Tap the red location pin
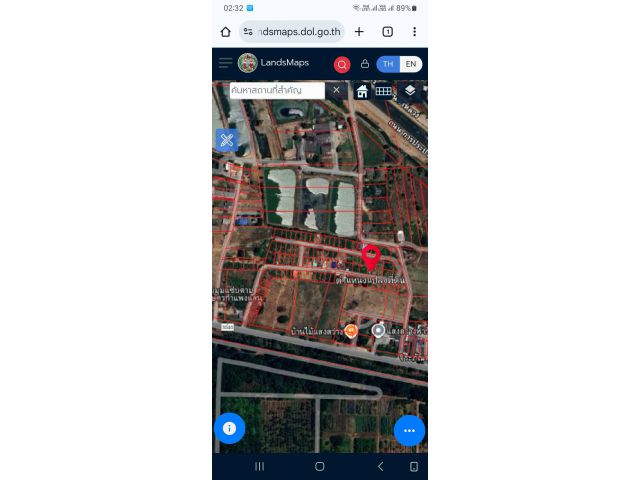The image size is (640, 480). (371, 257)
